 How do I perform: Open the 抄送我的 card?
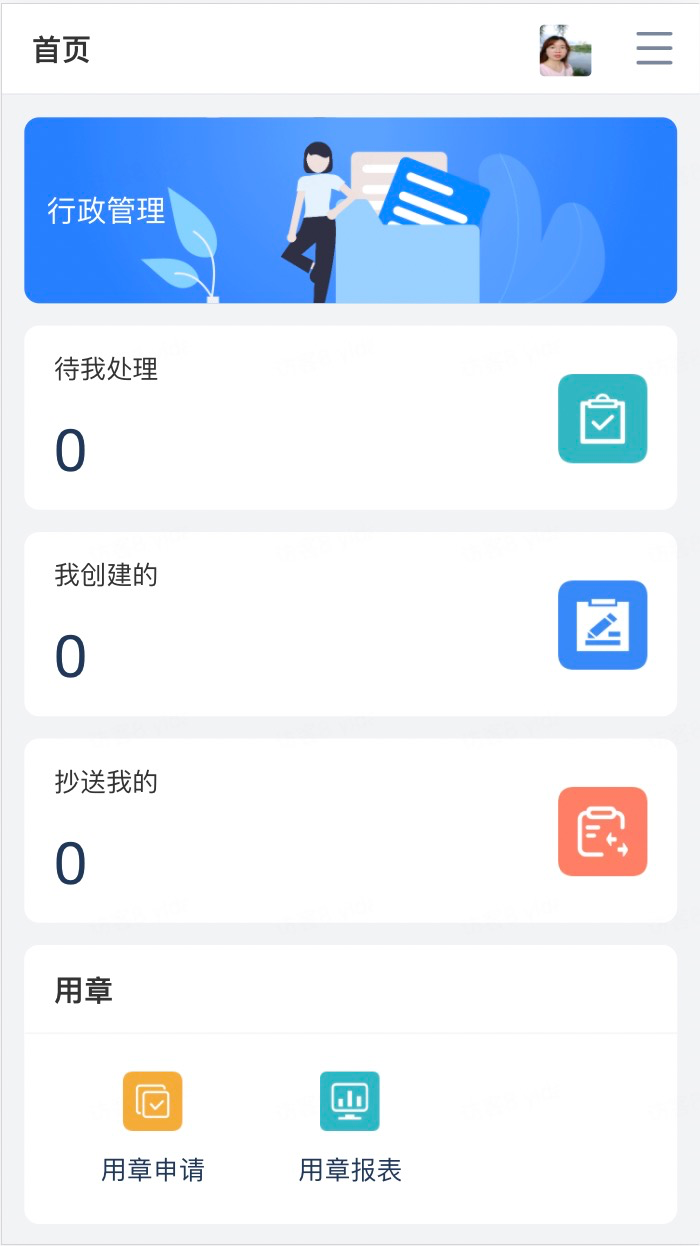pos(350,831)
